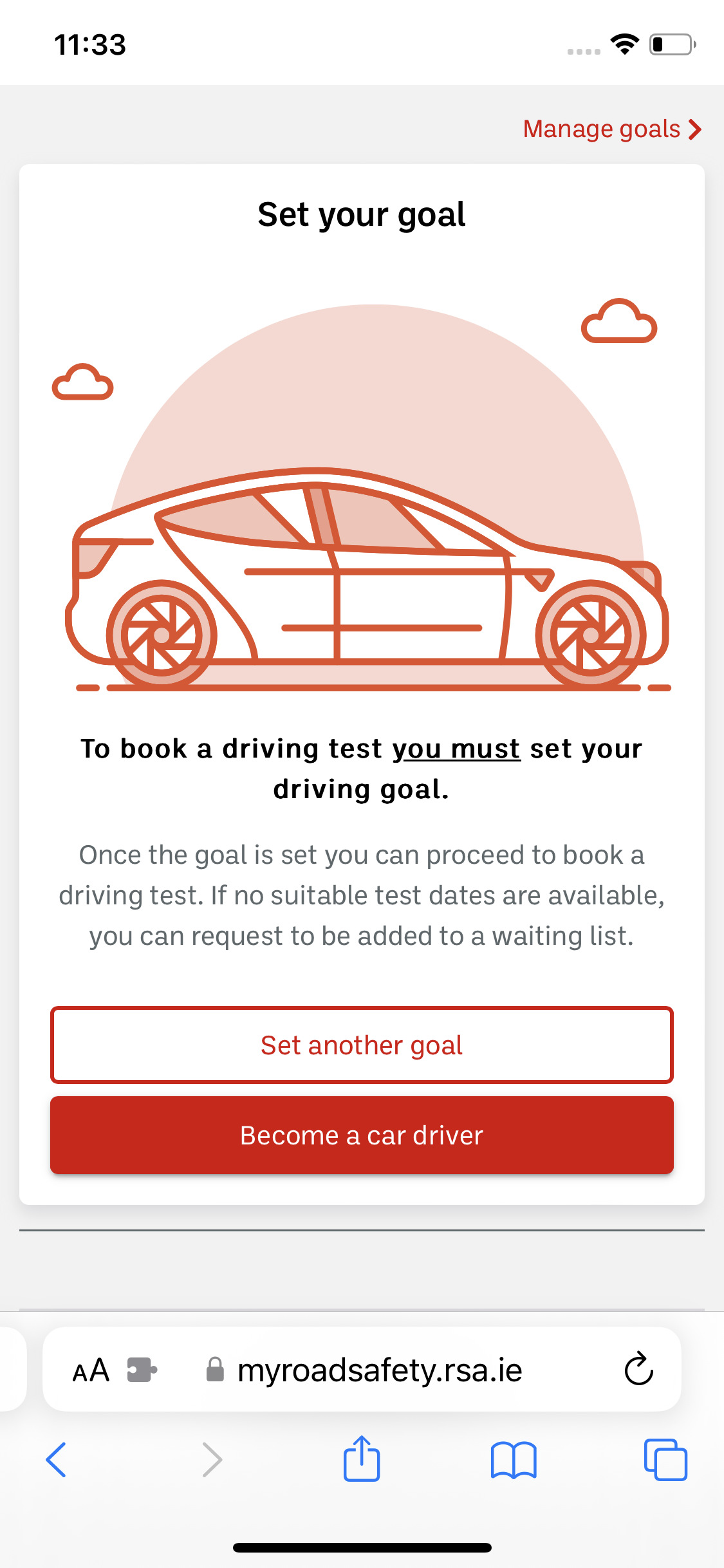Tap the extensions puzzle icon
This screenshot has height=1568, width=724.
(142, 1370)
